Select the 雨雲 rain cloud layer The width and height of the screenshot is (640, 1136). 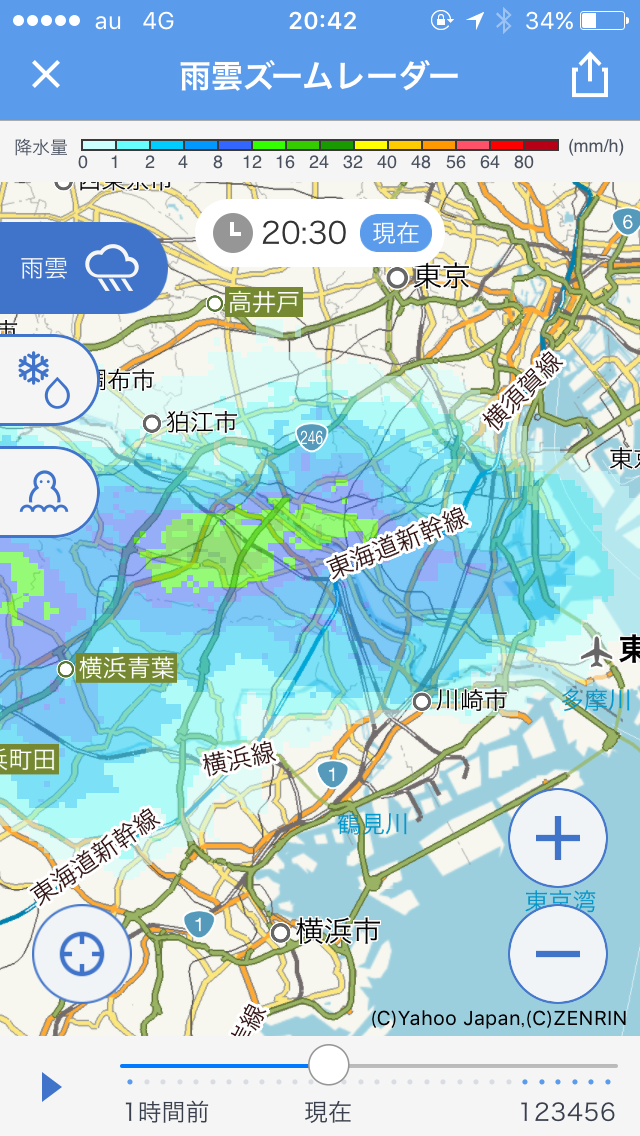[82, 268]
